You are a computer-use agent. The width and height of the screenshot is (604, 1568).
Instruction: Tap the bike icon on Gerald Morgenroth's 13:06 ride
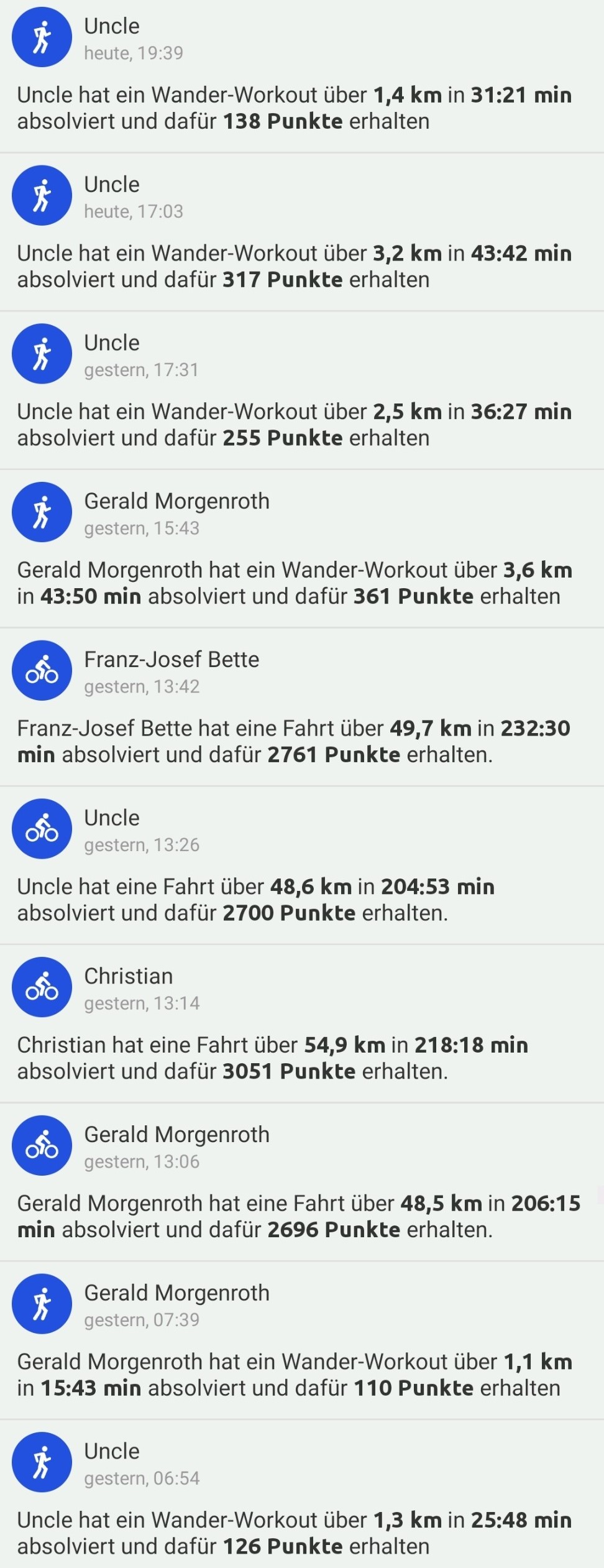pos(42,1146)
